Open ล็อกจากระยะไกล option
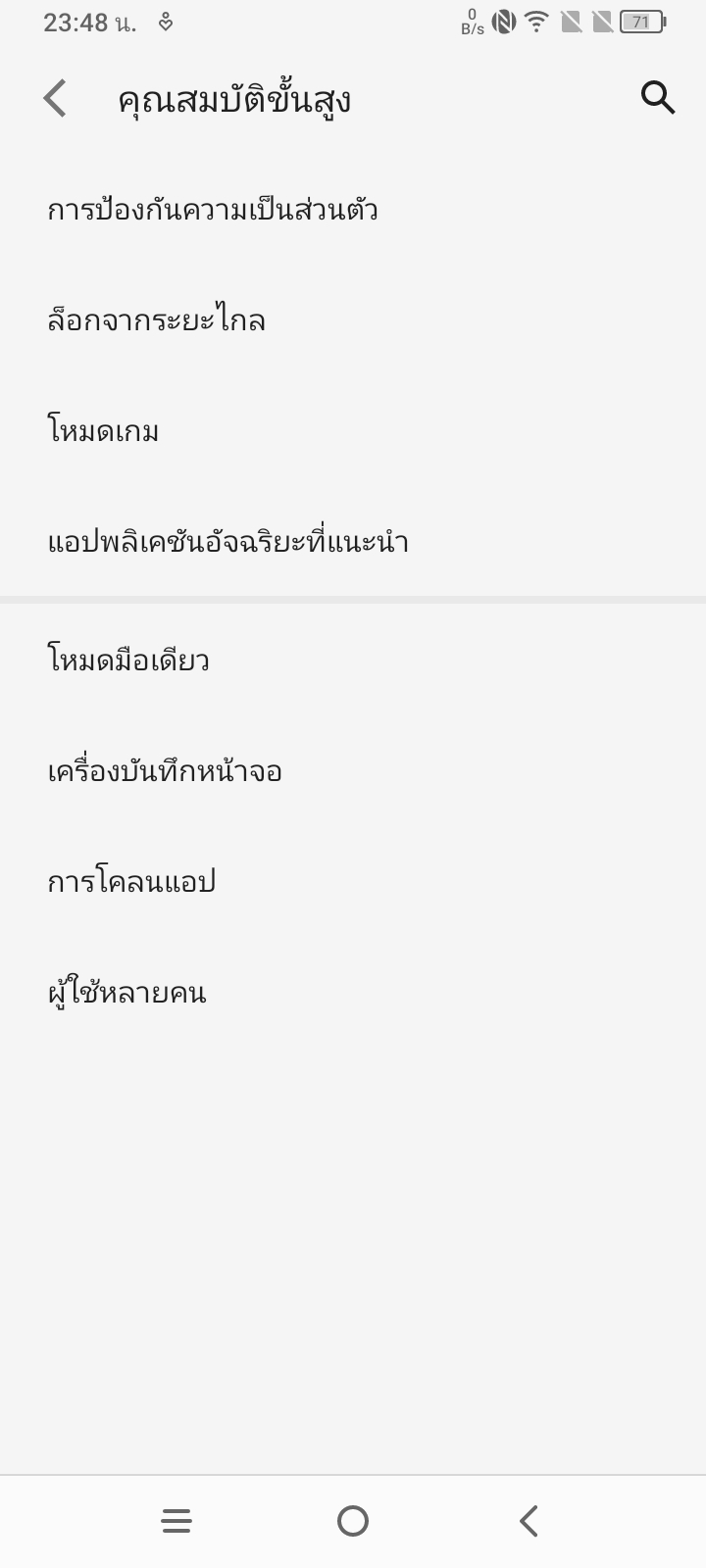The width and height of the screenshot is (706, 1568). click(353, 320)
